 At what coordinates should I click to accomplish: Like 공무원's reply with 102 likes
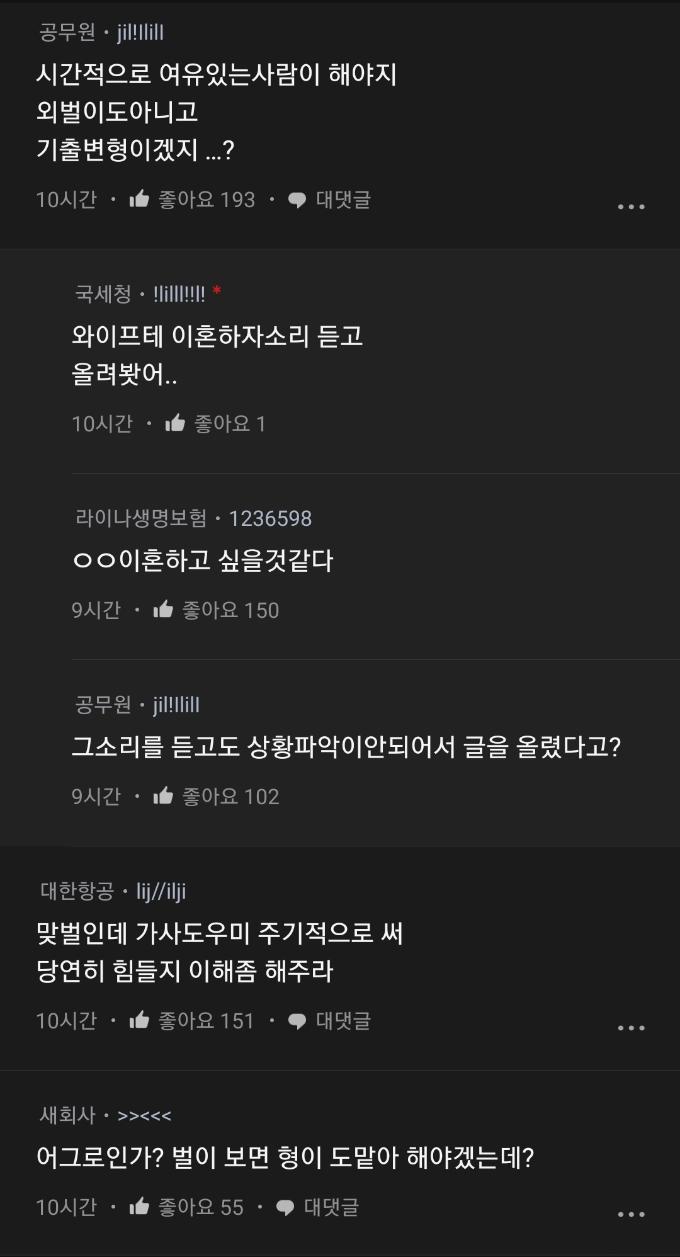(x=164, y=796)
